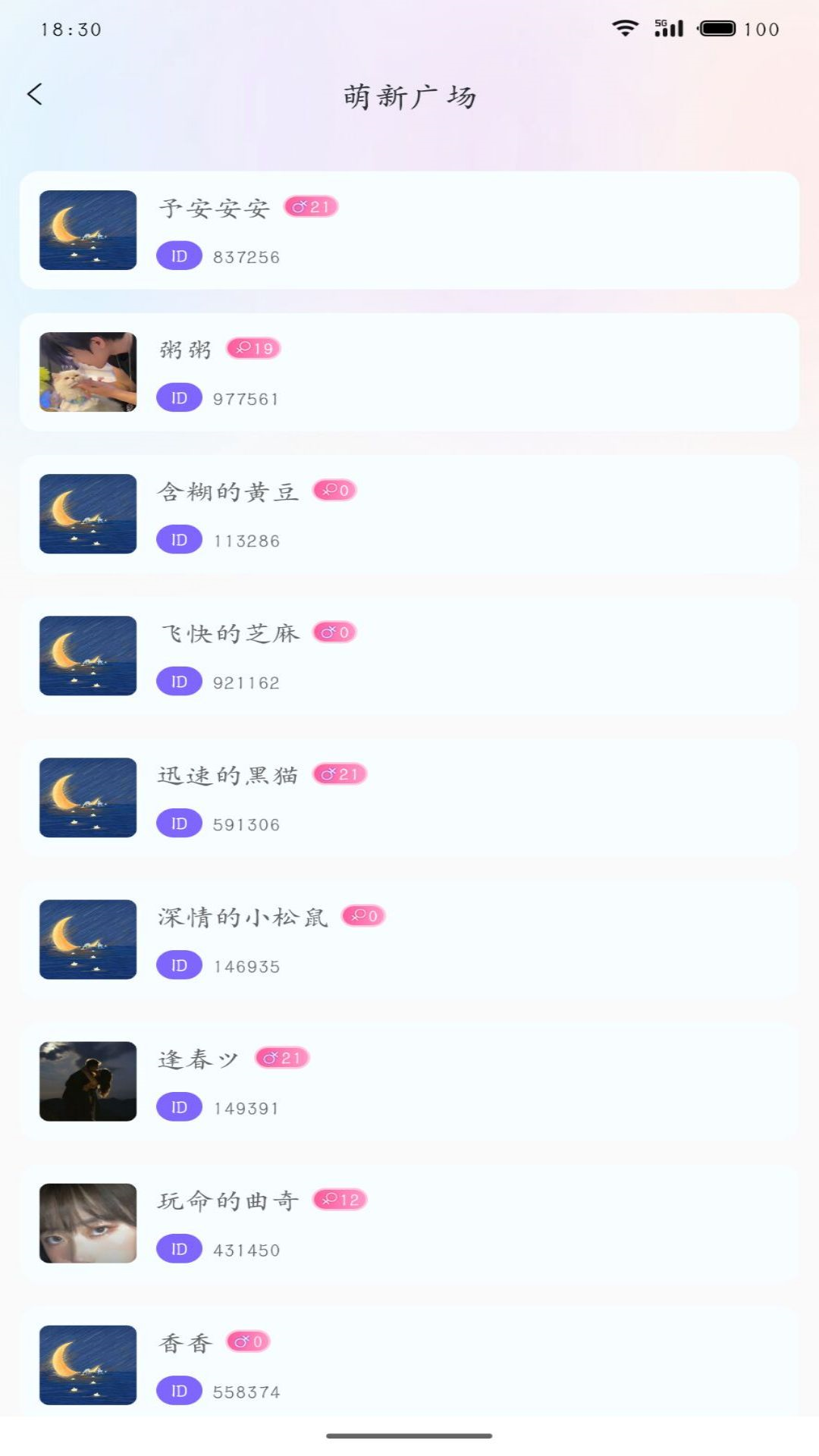Open 玩命的曲奇's profile

point(409,1222)
